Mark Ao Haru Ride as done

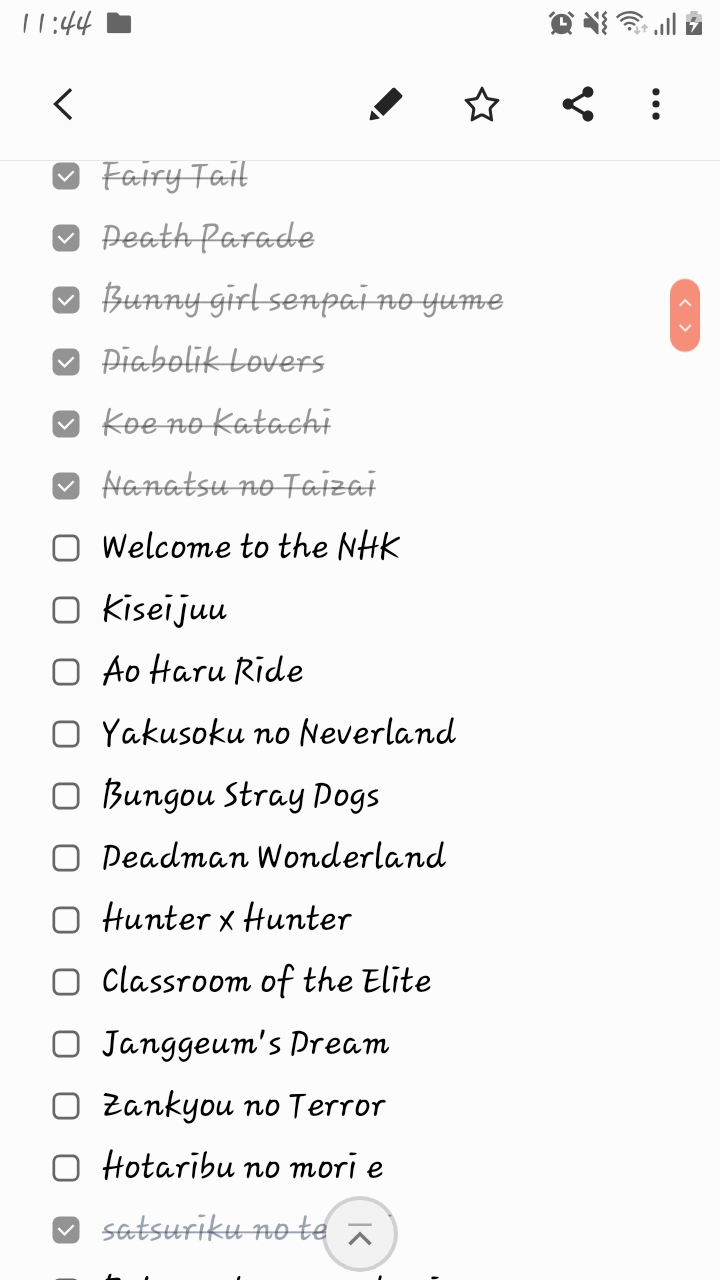66,672
